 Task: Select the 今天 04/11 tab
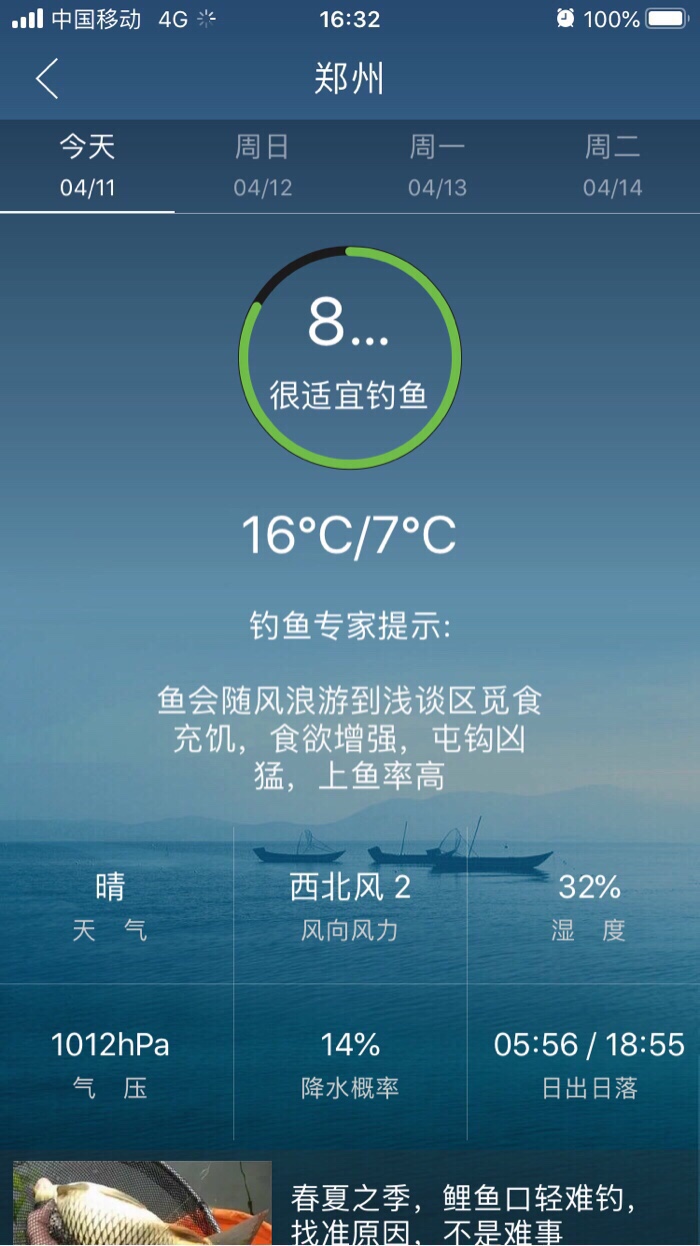[87, 166]
